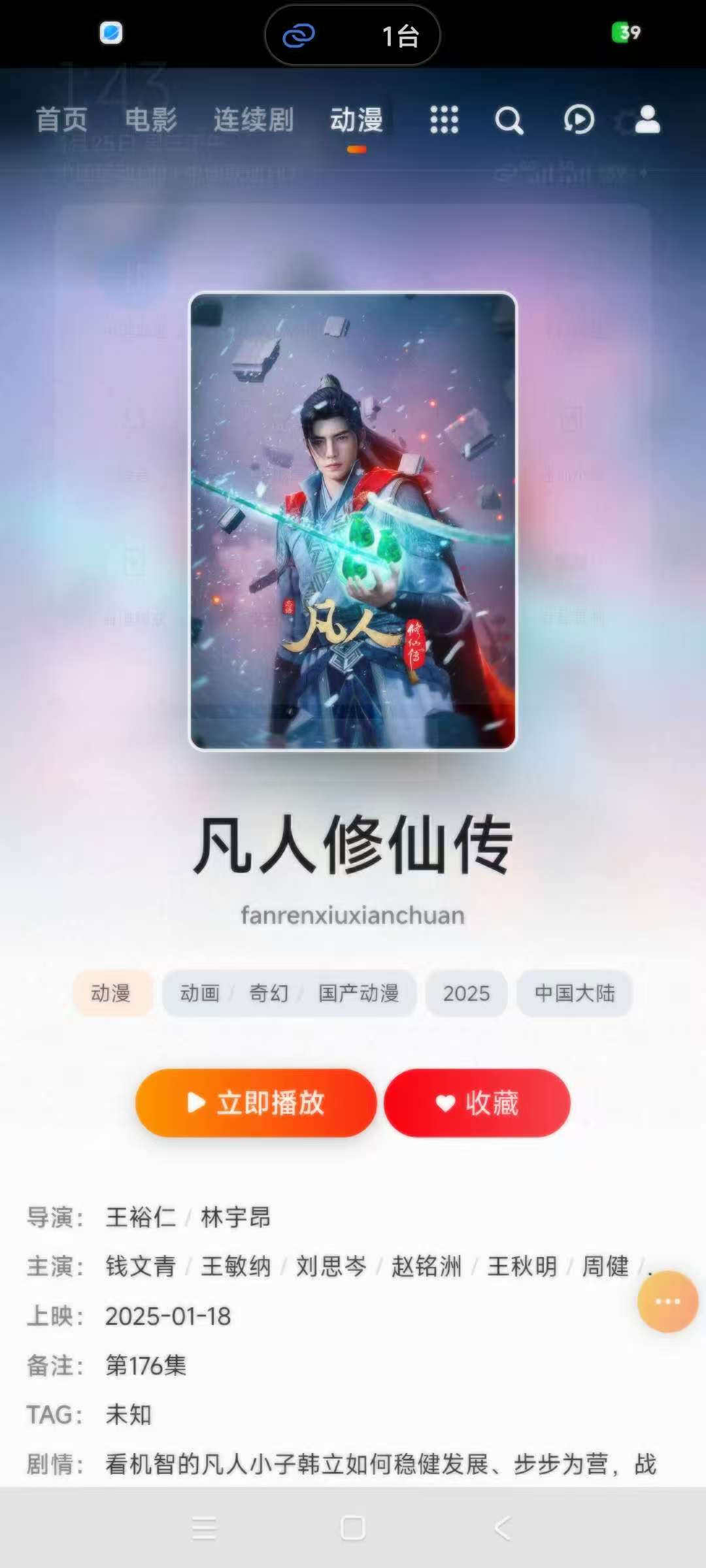Viewport: 706px width, 1568px height.
Task: Open actor 钱文青 from the cast list
Action: [139, 1266]
